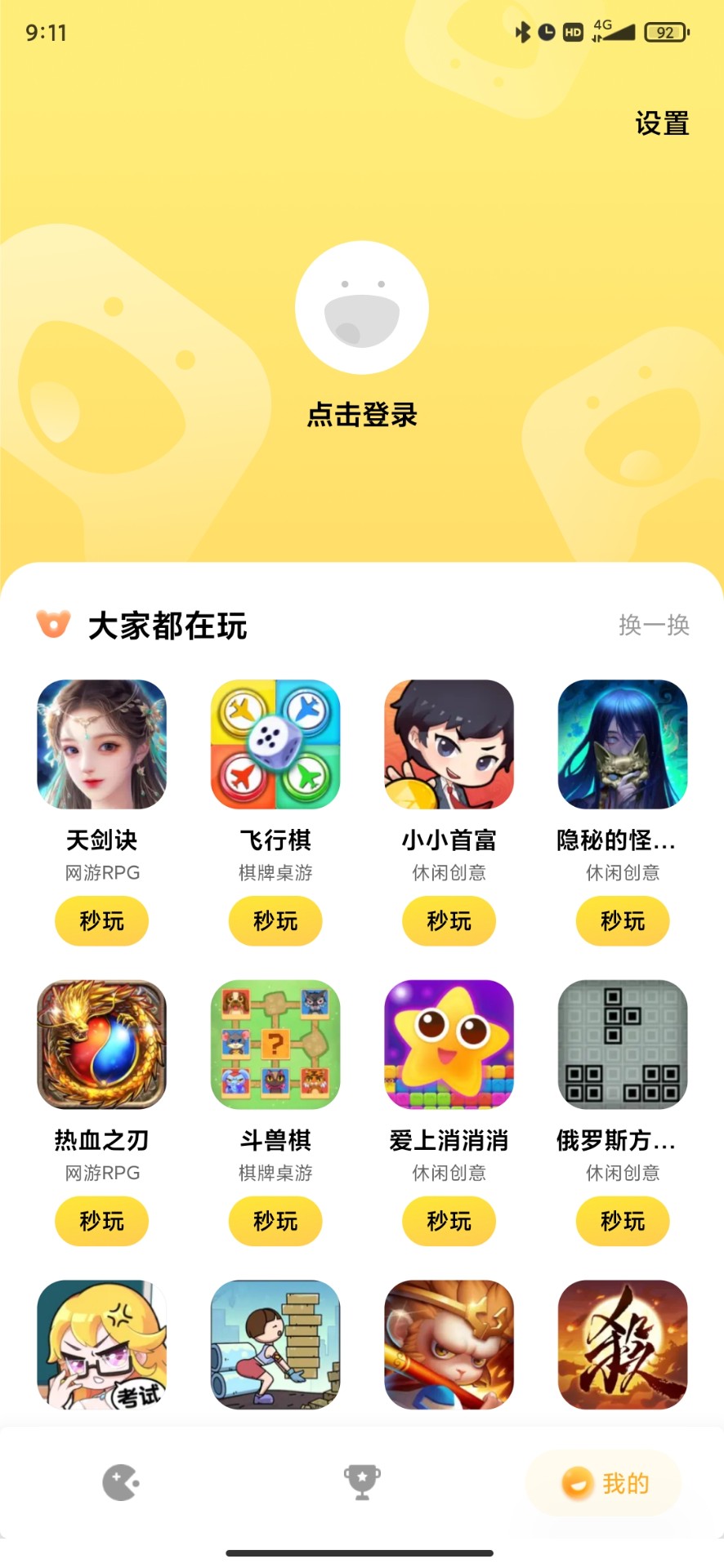The height and width of the screenshot is (1568, 724).
Task: Switch to the trophy rankings tab
Action: point(361,1484)
